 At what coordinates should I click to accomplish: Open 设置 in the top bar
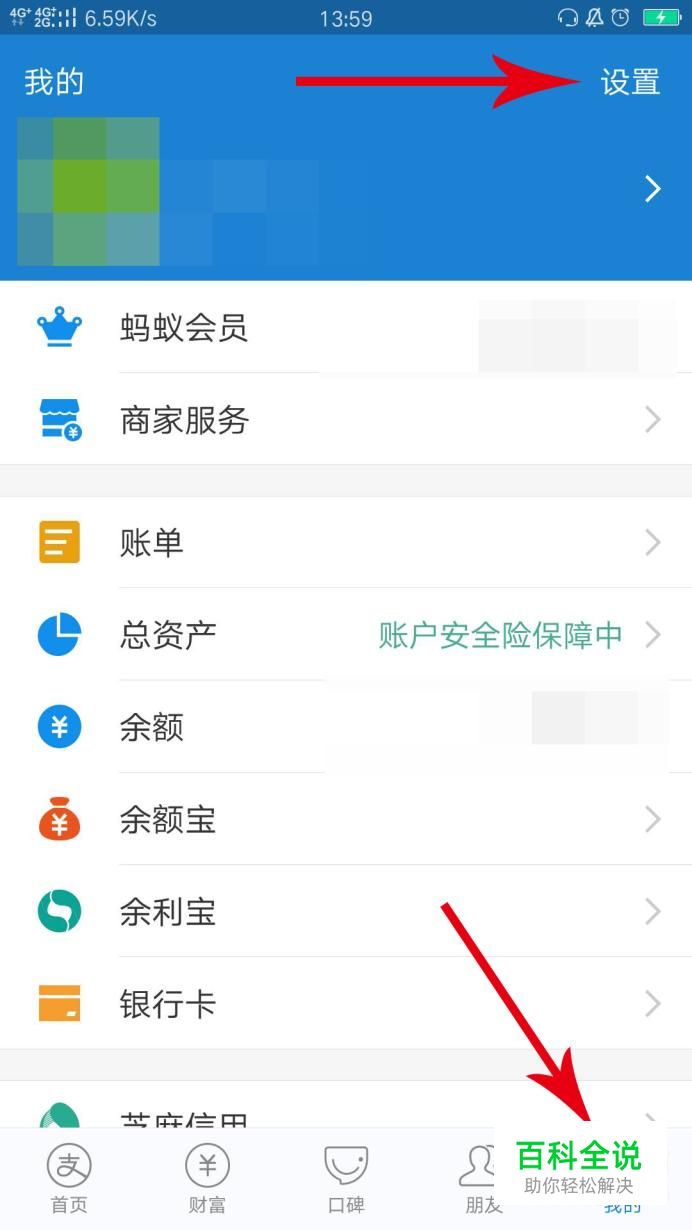(630, 82)
